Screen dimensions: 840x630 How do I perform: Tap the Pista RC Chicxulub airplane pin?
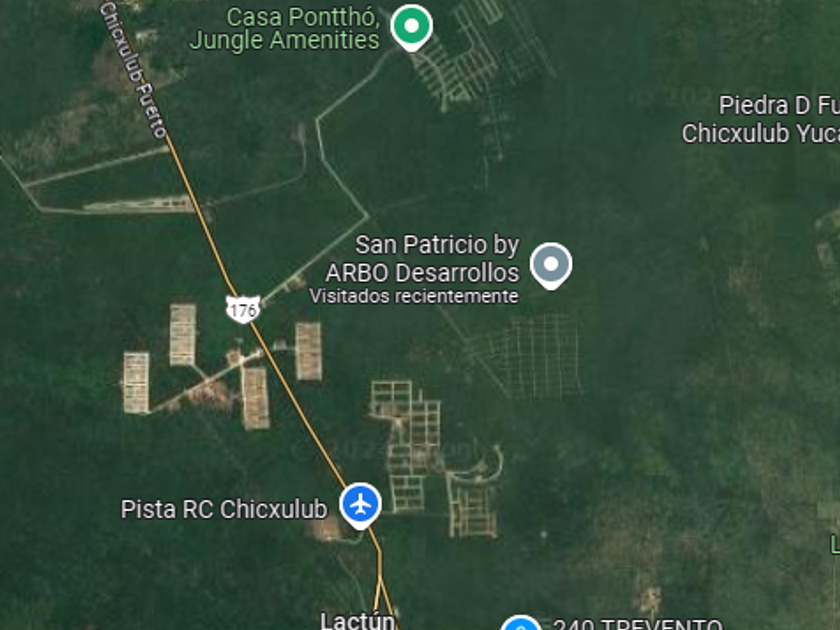pos(360,505)
